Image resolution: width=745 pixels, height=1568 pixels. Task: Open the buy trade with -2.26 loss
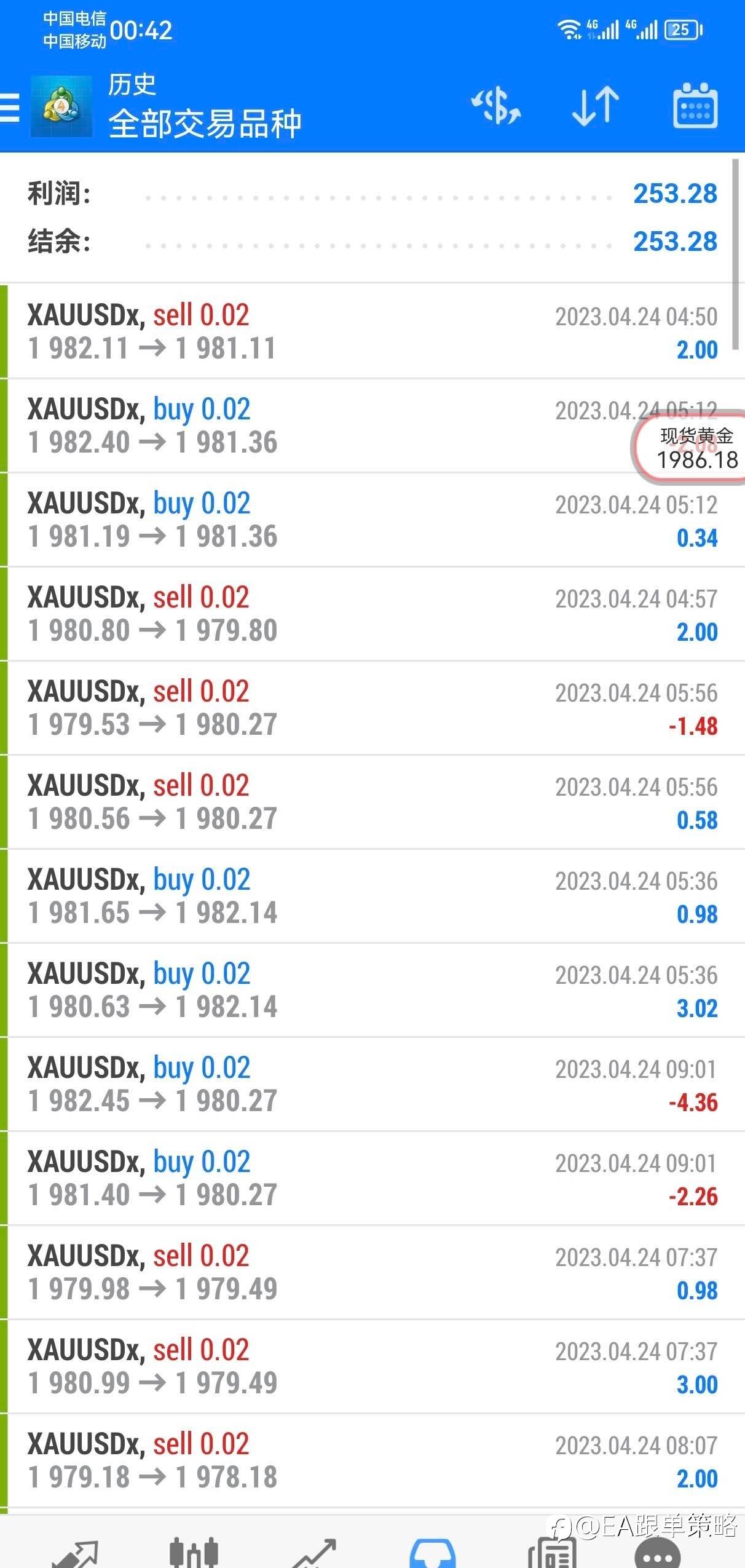pyautogui.click(x=372, y=1179)
